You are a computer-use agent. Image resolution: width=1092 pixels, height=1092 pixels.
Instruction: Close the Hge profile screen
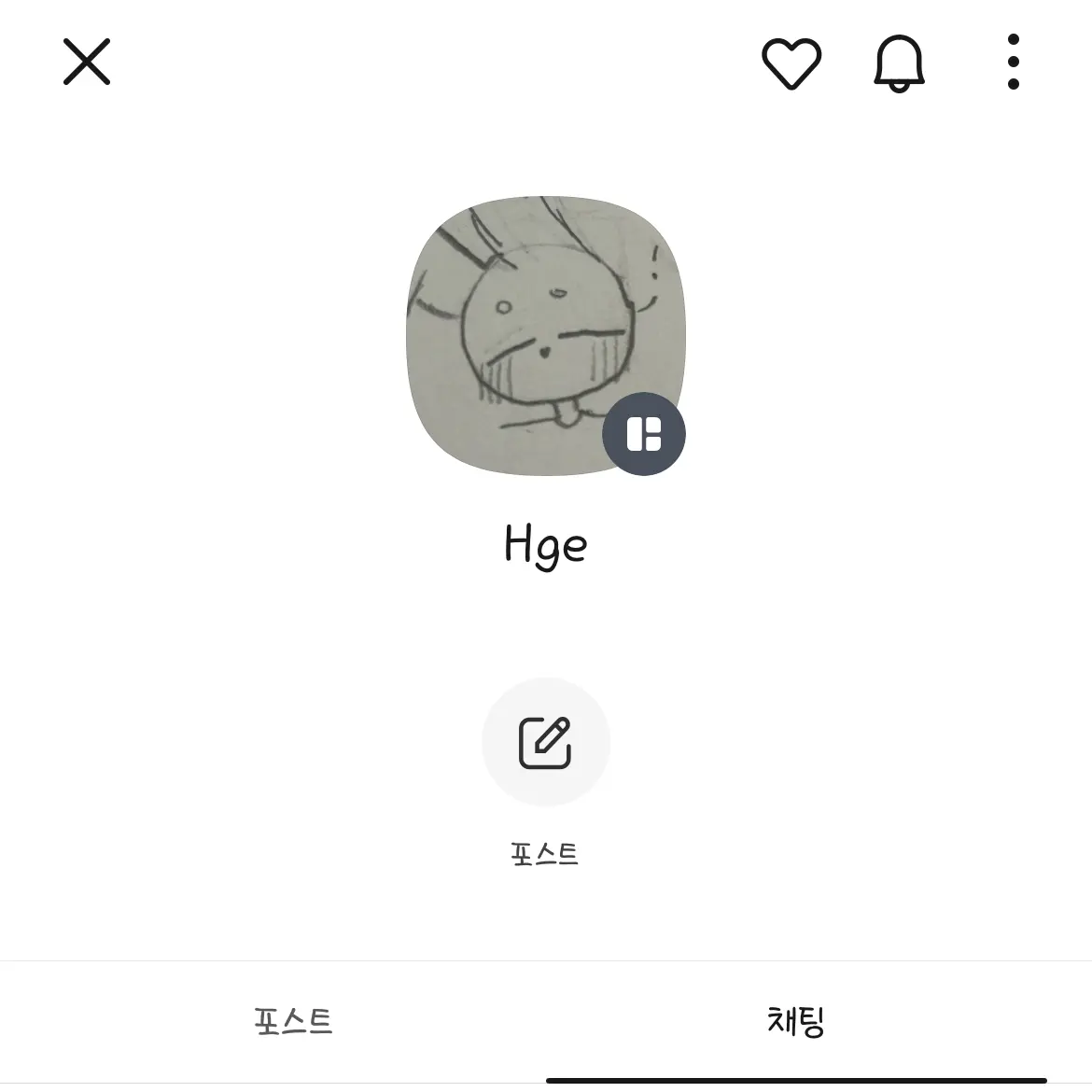coord(87,62)
